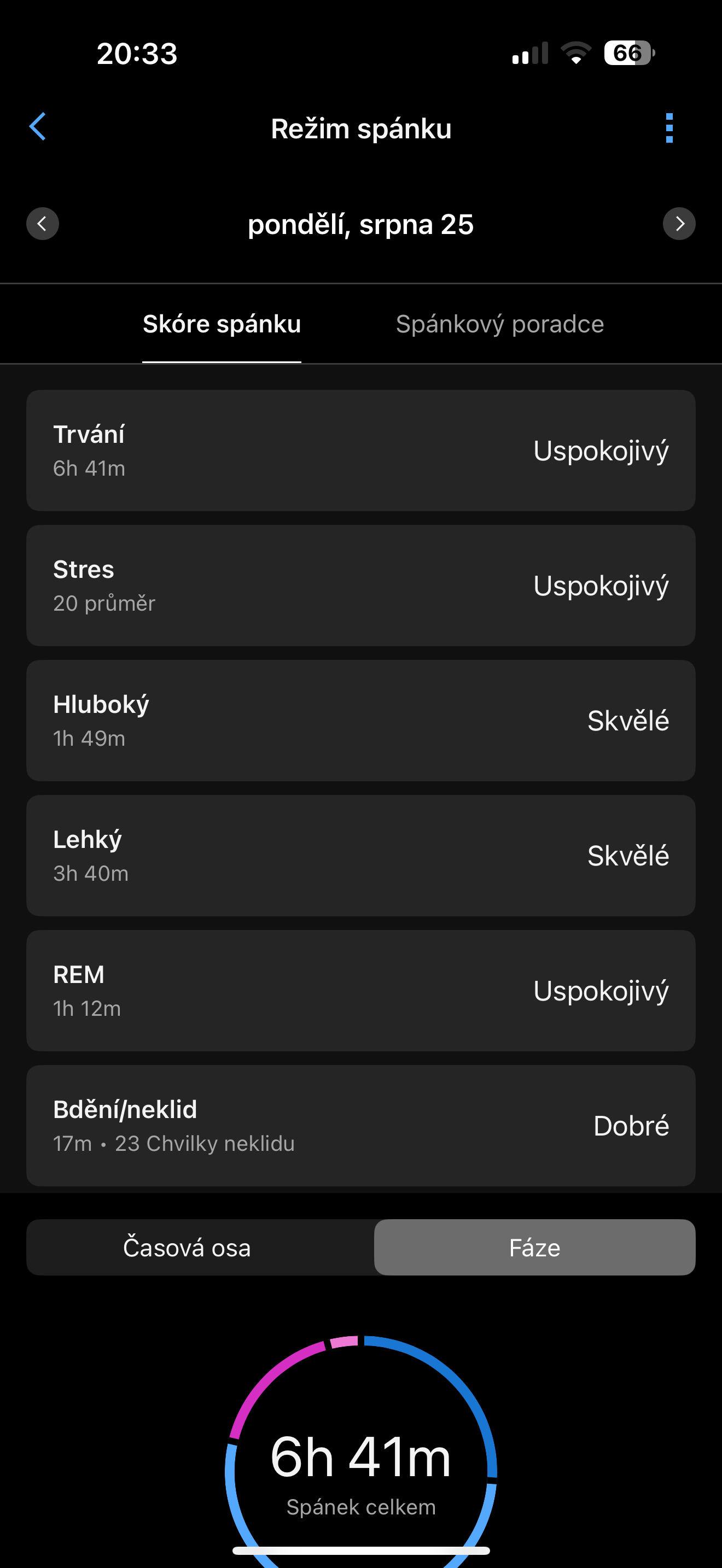Screen dimensions: 722x1568
Task: Go back from Režim spánku
Action: [x=38, y=127]
